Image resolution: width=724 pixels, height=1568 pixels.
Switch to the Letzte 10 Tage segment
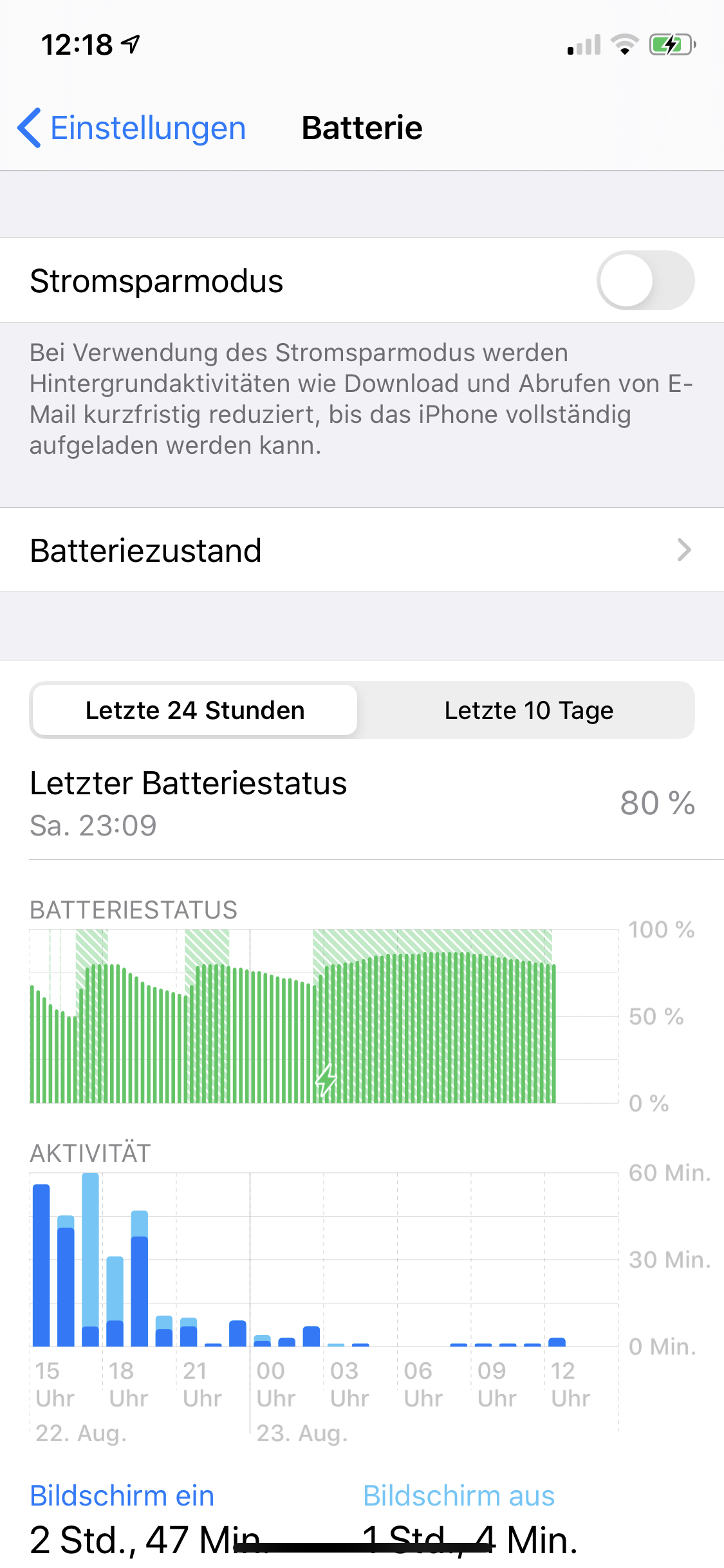(528, 711)
